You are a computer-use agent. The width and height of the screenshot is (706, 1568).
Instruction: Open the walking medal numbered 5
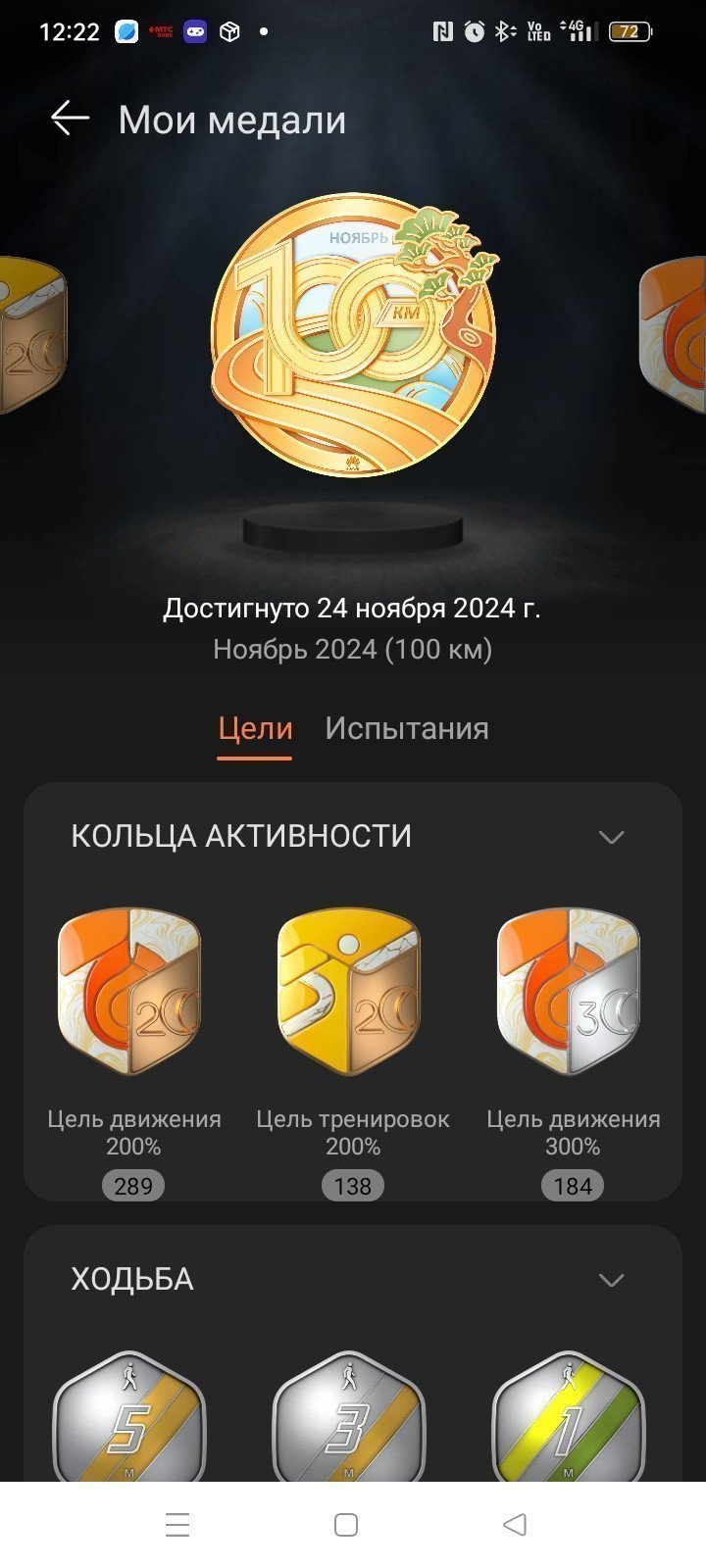[x=129, y=1416]
